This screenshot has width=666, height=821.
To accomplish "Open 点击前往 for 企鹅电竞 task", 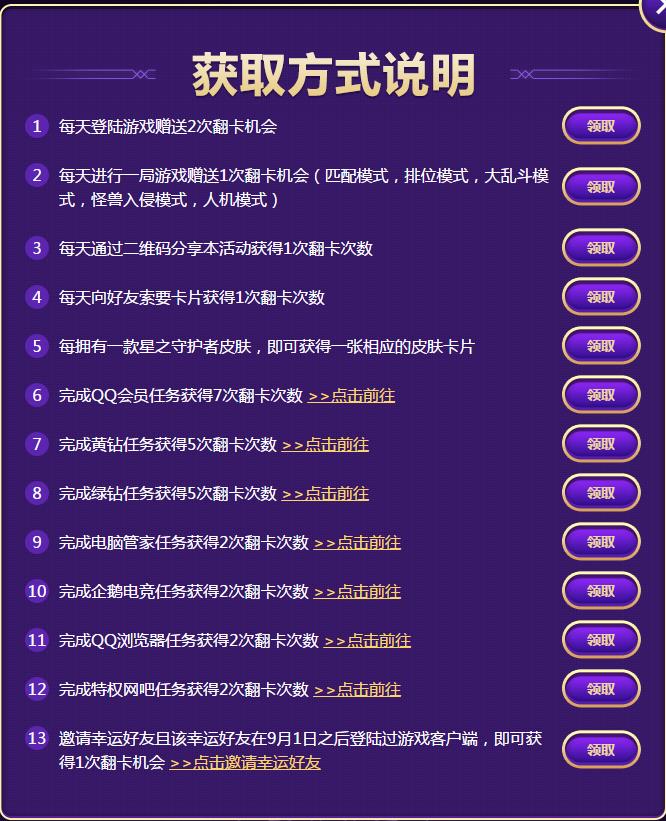I will point(357,591).
